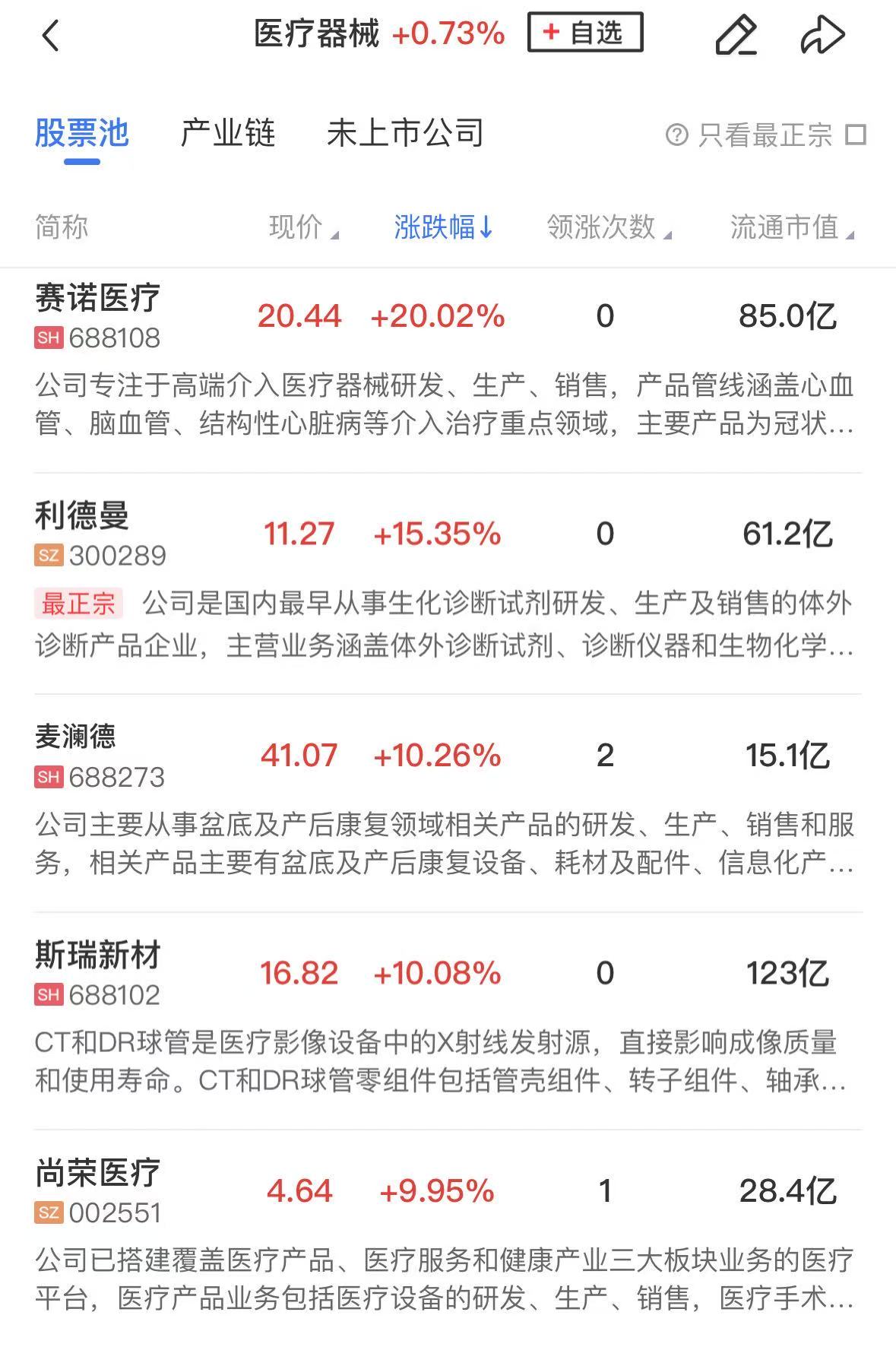The height and width of the screenshot is (1347, 896).
Task: View details for 麦澜德 688273
Action: (76, 755)
